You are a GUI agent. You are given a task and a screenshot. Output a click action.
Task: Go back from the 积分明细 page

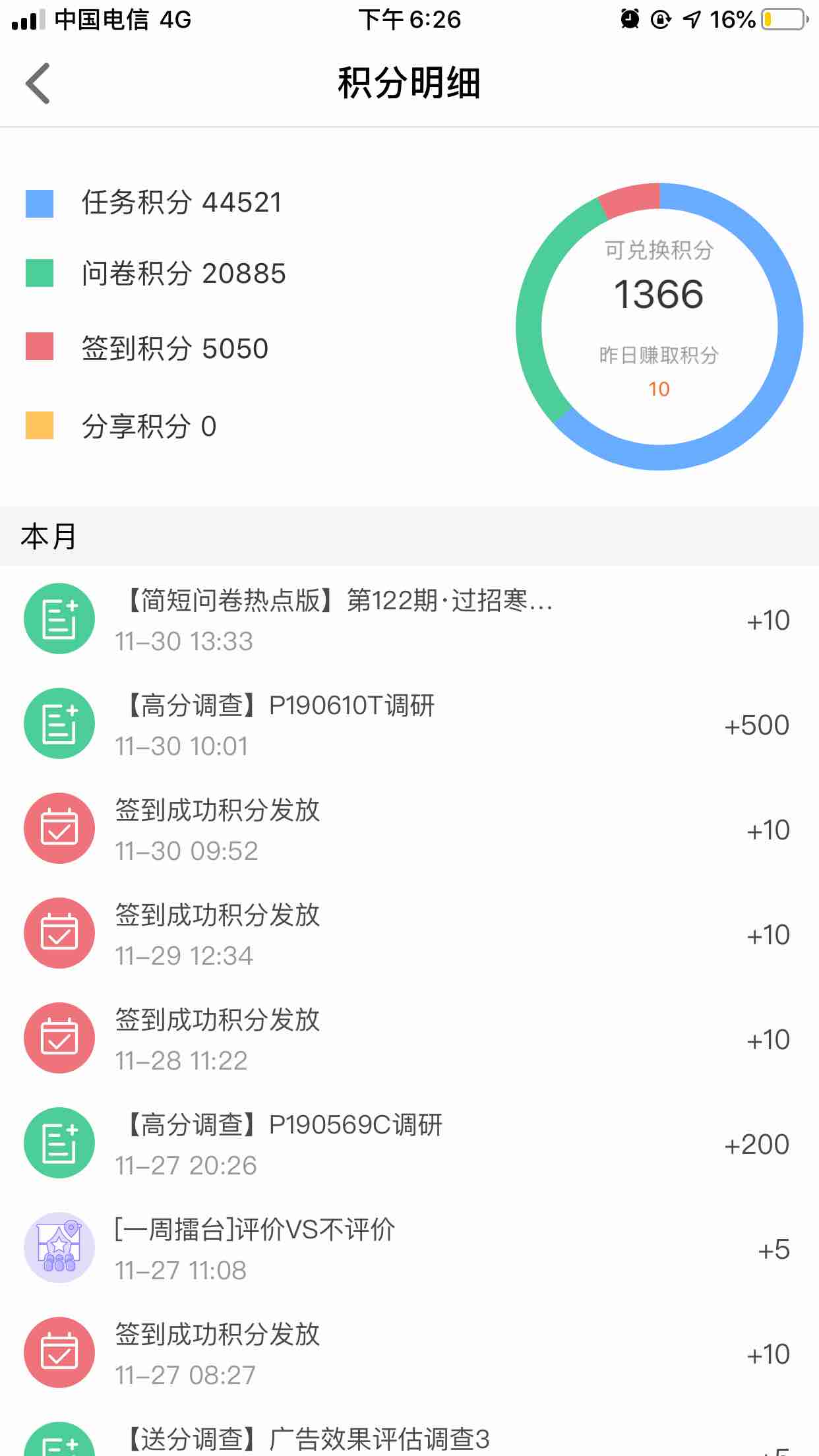38,84
